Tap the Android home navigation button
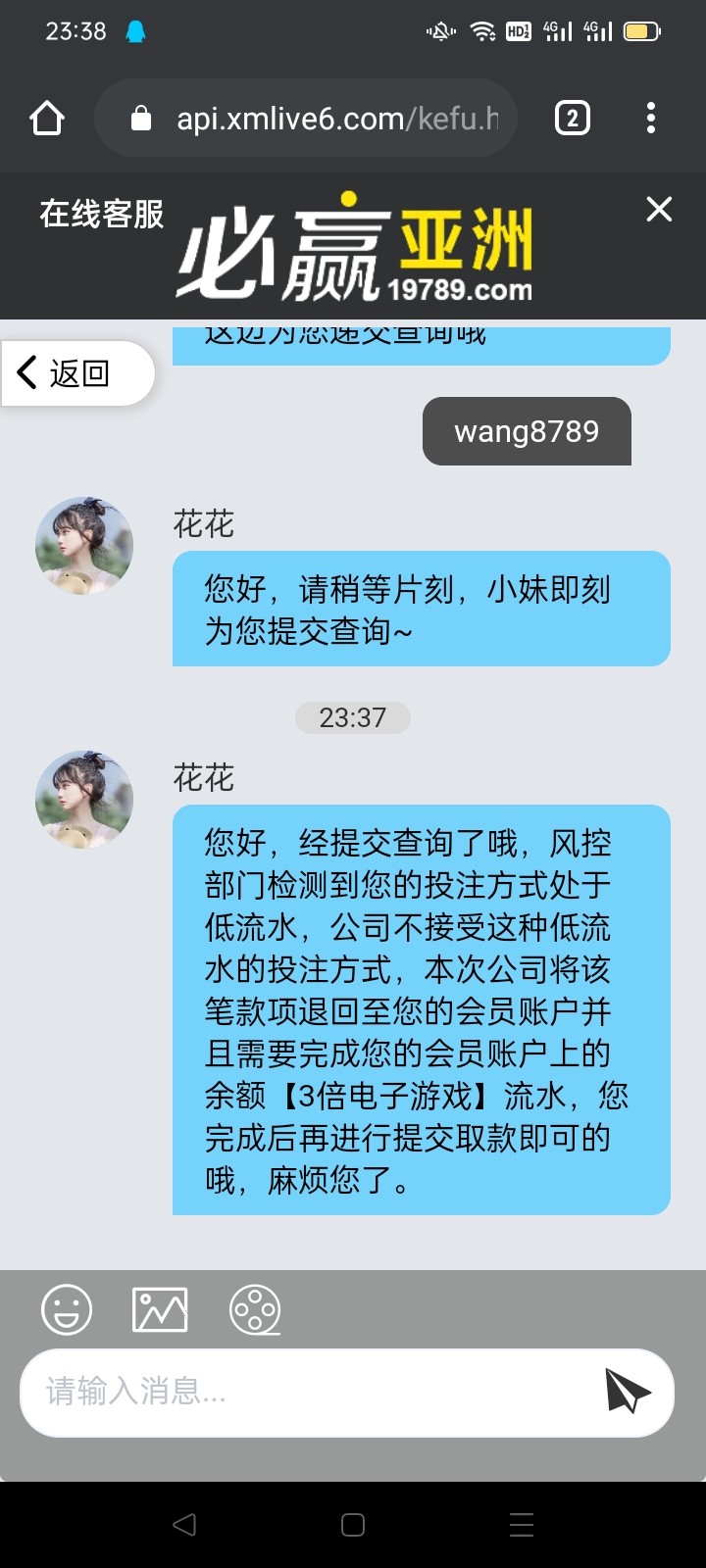Screen dimensions: 706x1568 coord(353,1524)
